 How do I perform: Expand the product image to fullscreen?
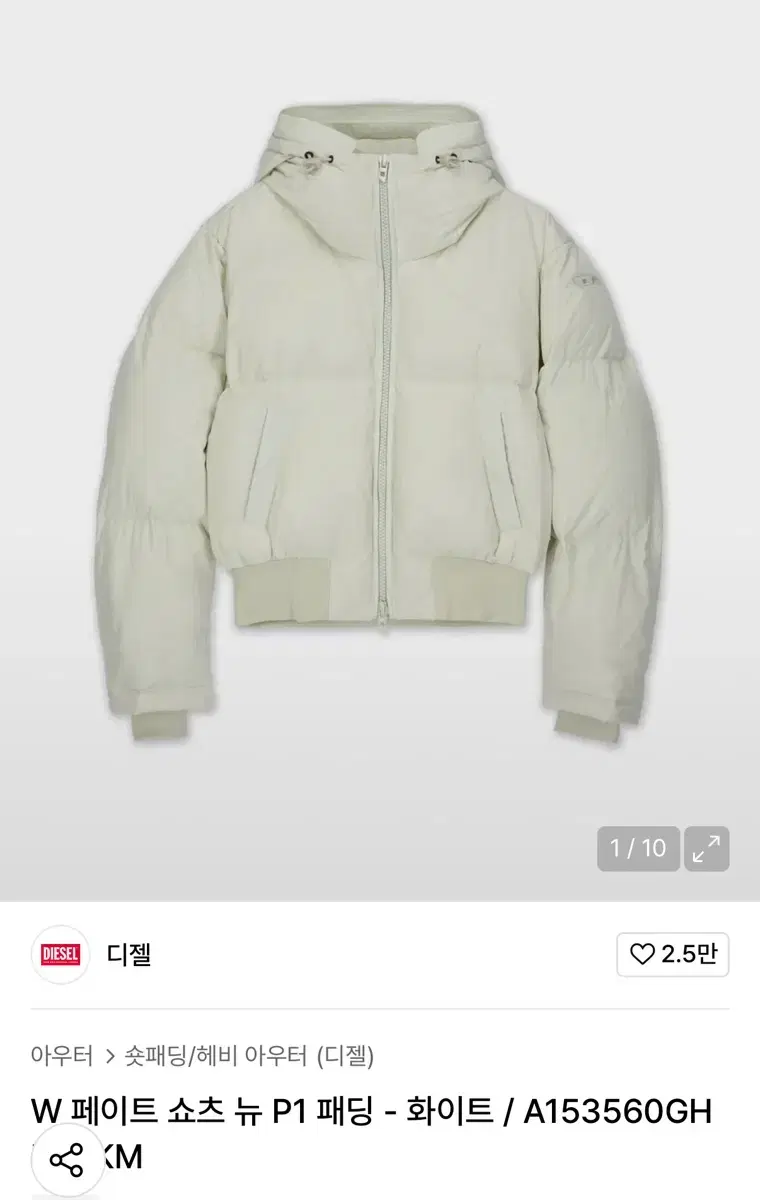(x=706, y=849)
